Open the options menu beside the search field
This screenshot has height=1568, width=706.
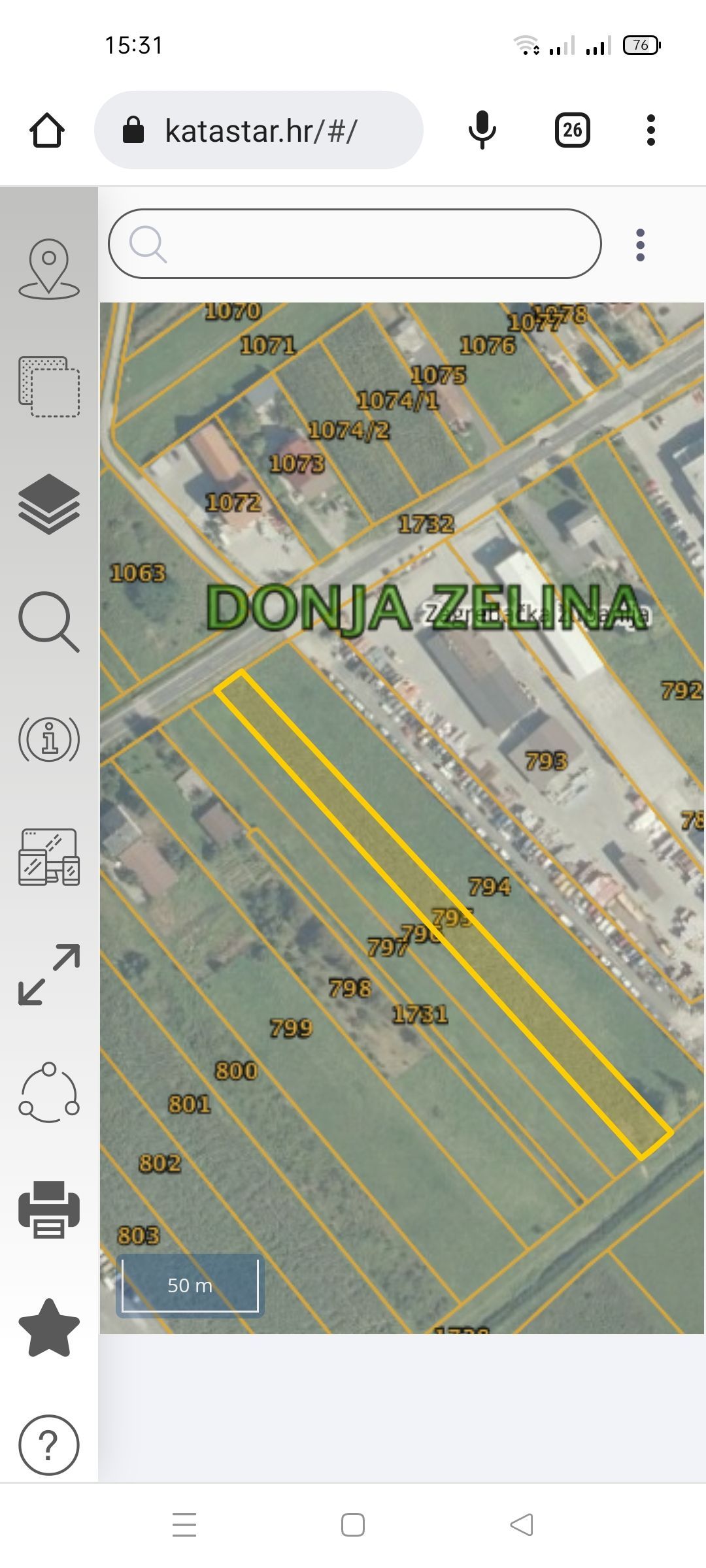pyautogui.click(x=640, y=245)
